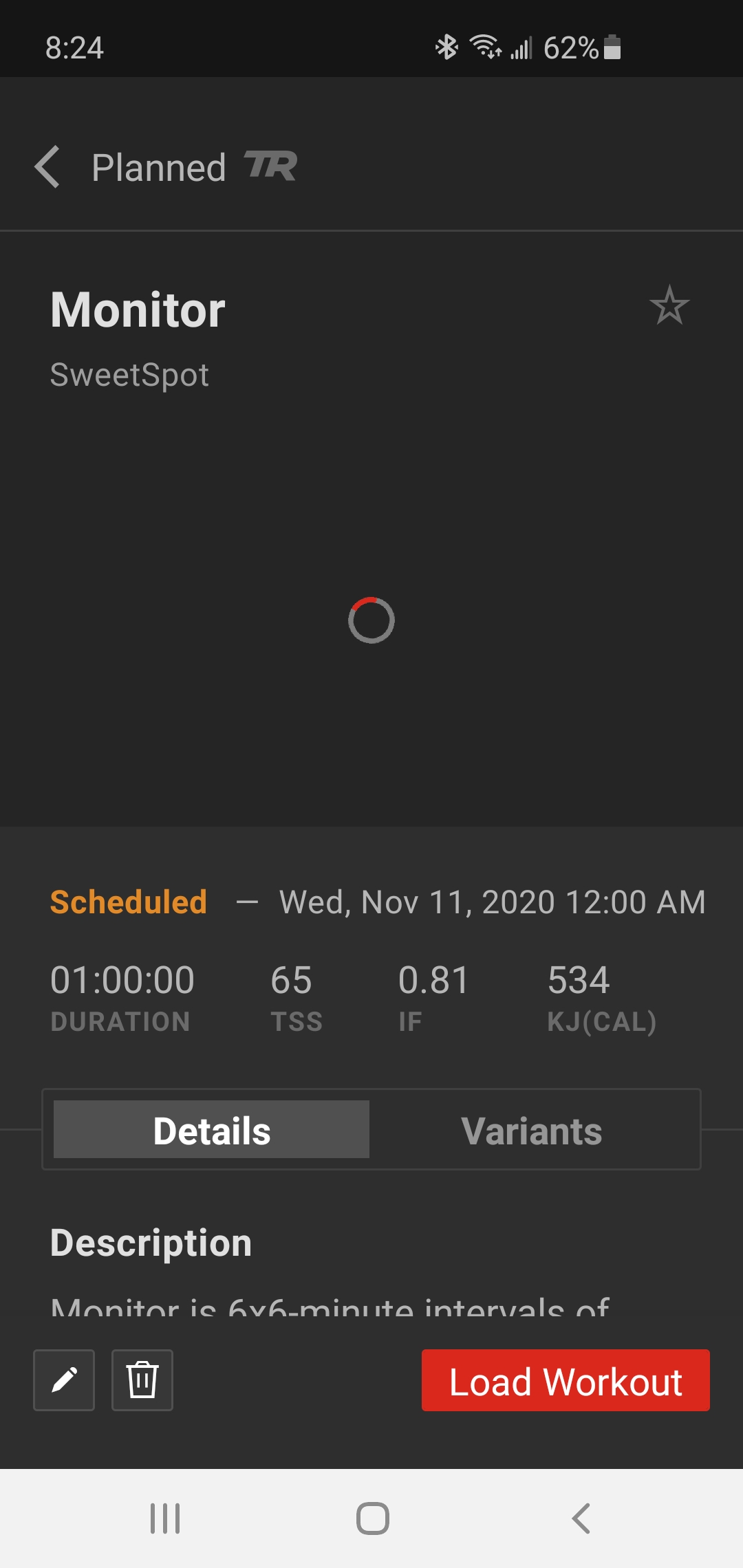743x1568 pixels.
Task: Favorite the Monitor workout with the star
Action: (669, 305)
